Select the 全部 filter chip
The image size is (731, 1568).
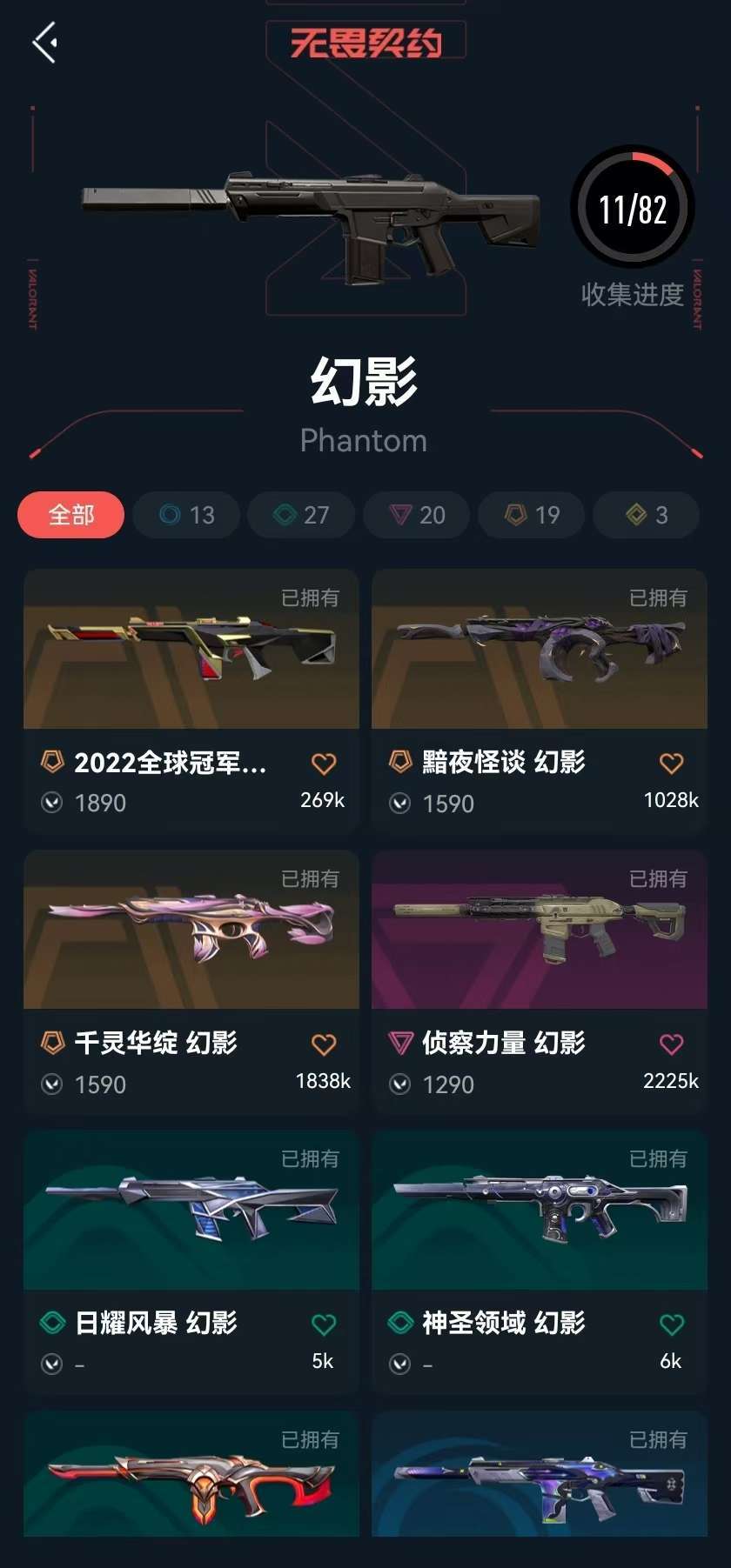pos(70,515)
